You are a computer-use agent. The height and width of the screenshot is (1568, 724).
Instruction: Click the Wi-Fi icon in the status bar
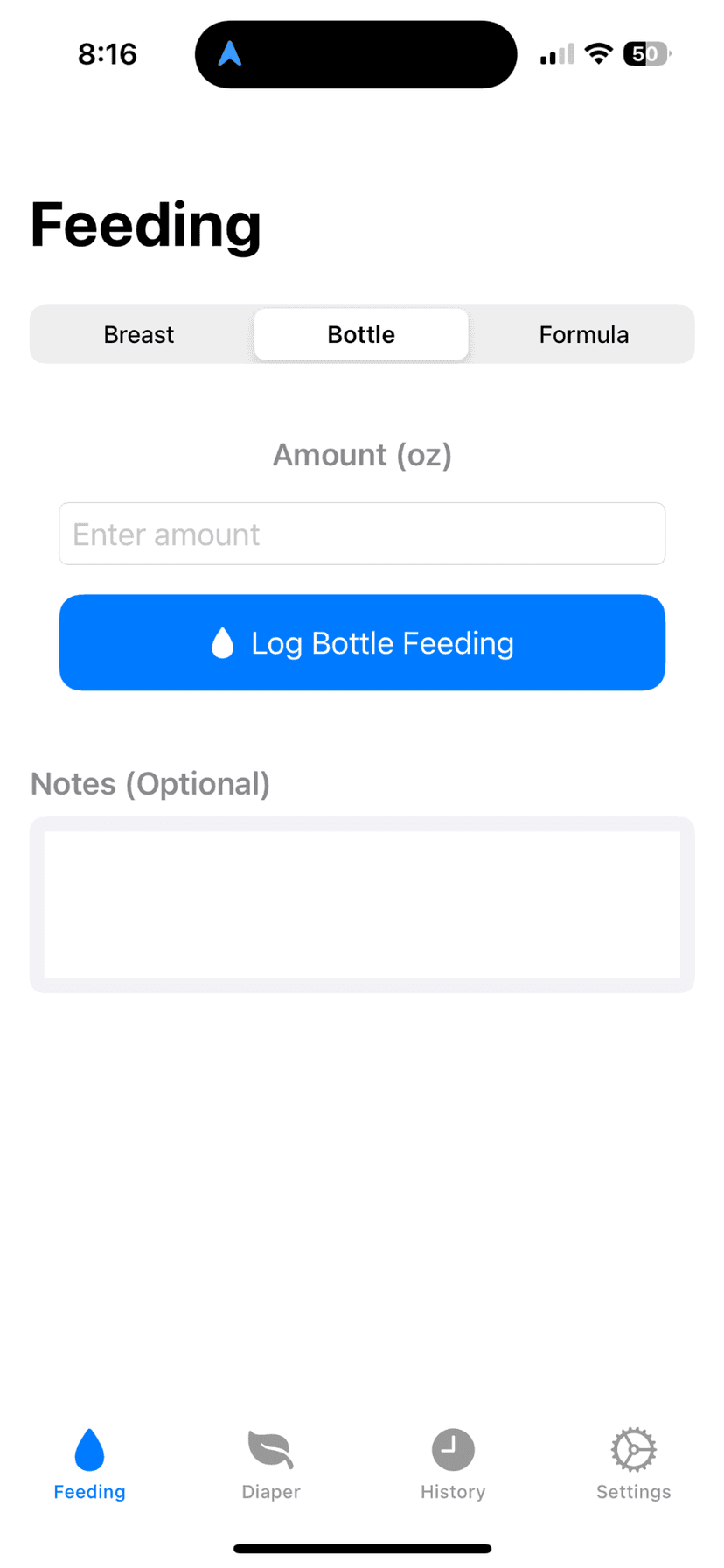click(598, 53)
